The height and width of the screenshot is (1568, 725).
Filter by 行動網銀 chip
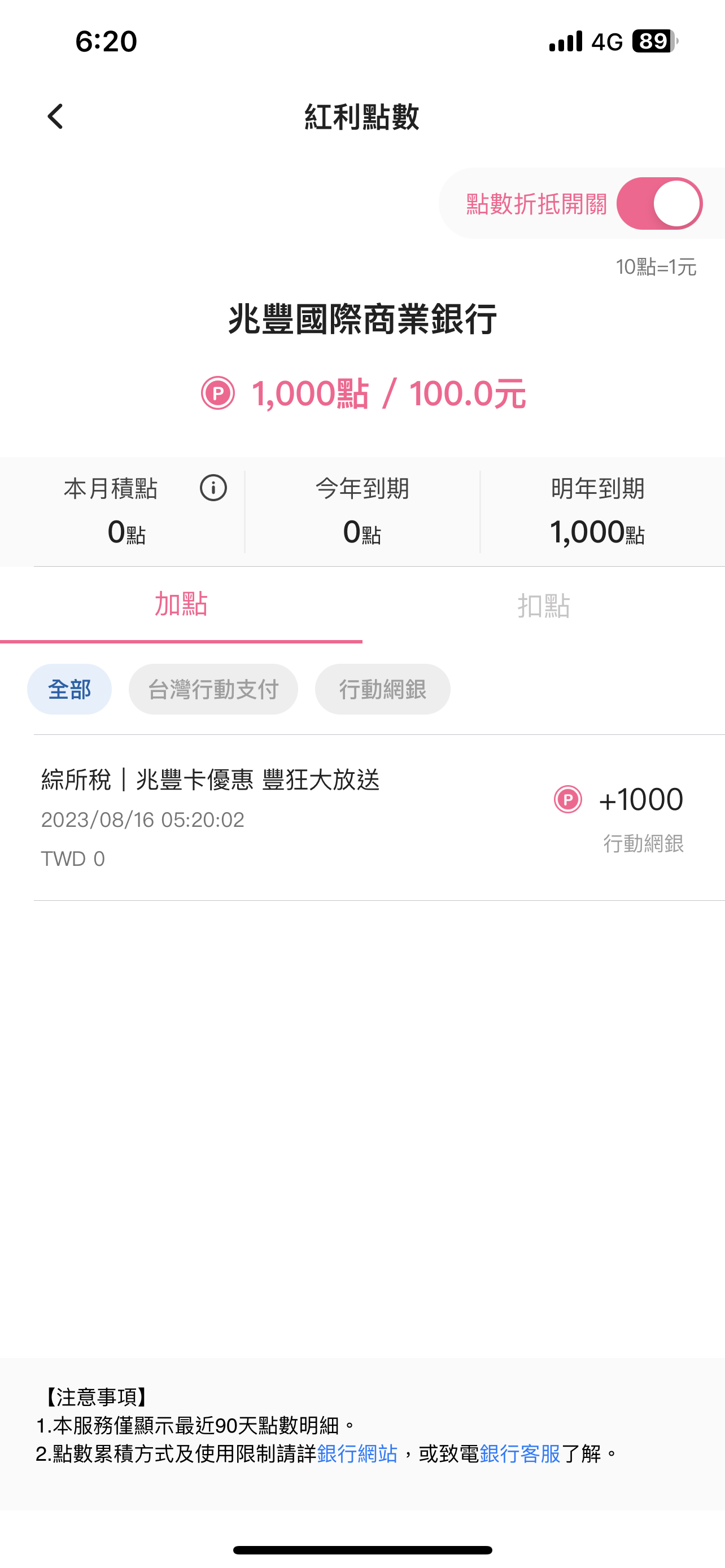tap(382, 689)
